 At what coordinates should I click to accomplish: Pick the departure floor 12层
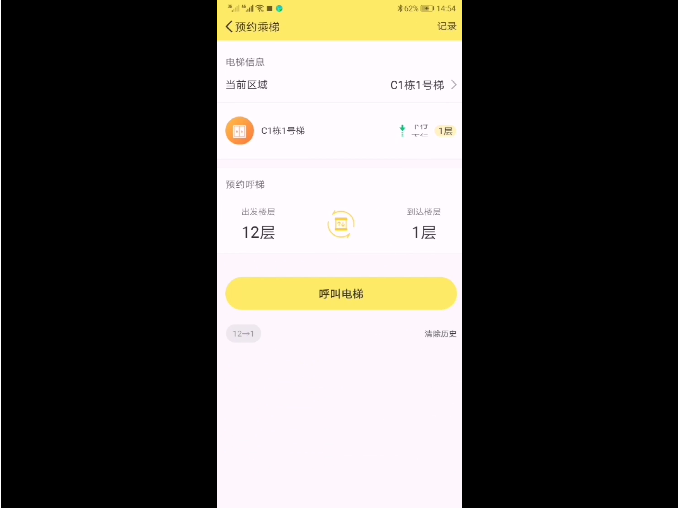(x=258, y=232)
